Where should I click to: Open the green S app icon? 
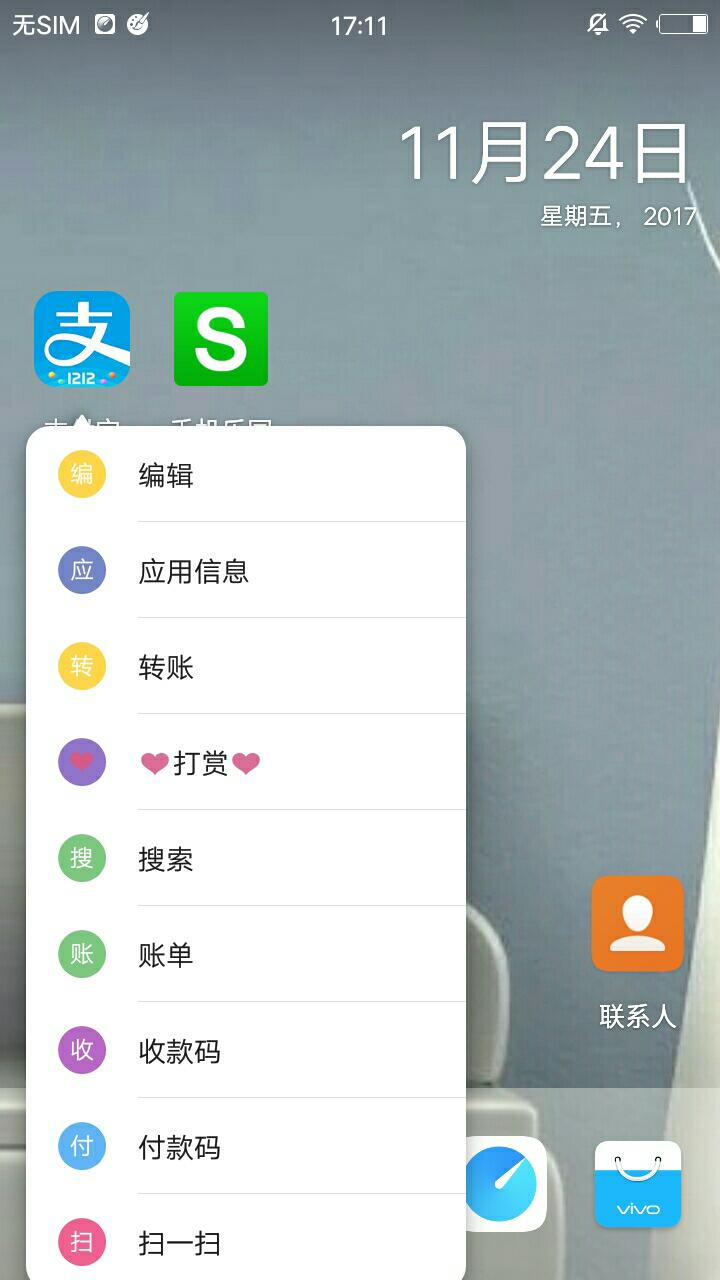click(x=221, y=339)
